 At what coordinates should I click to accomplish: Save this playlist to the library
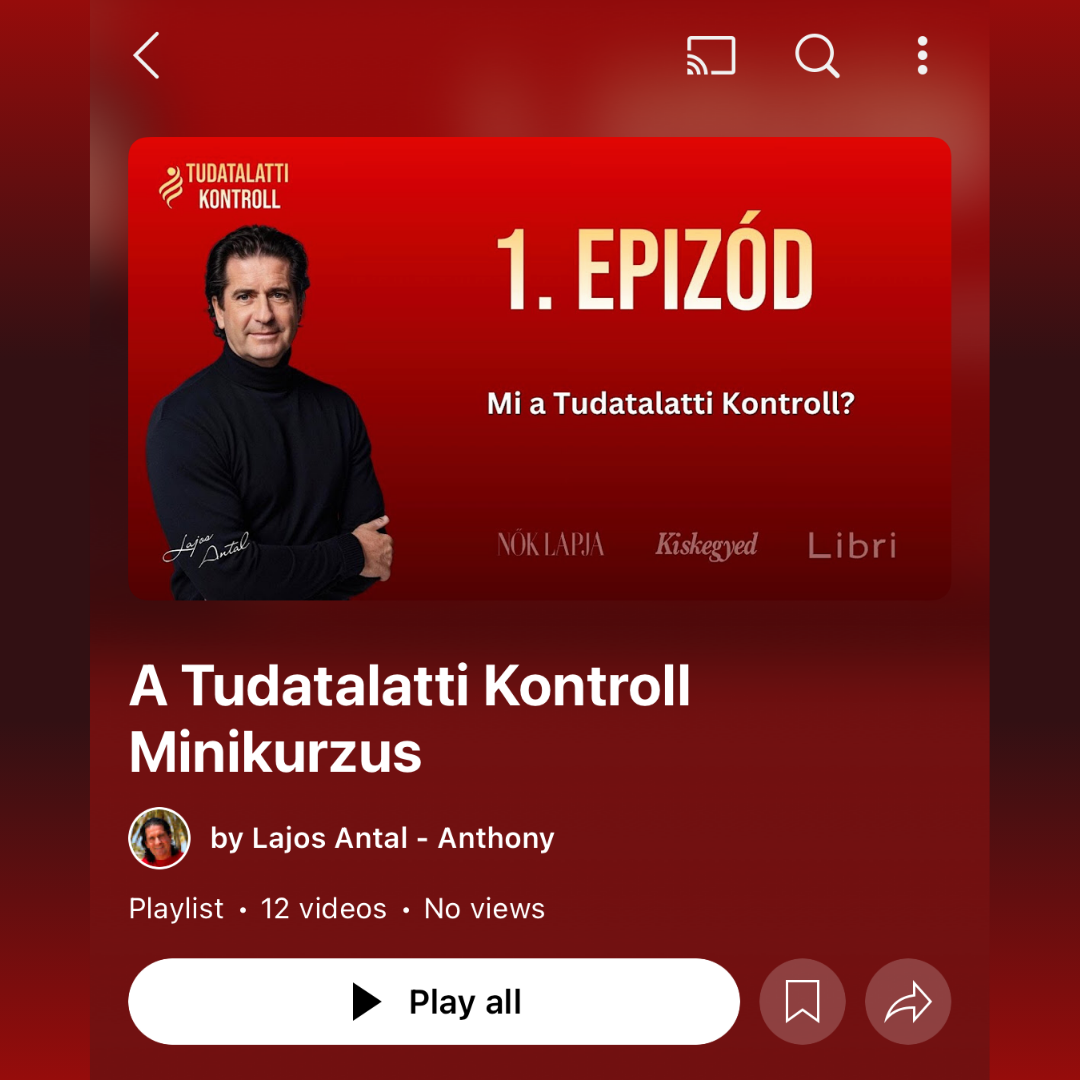click(802, 1002)
